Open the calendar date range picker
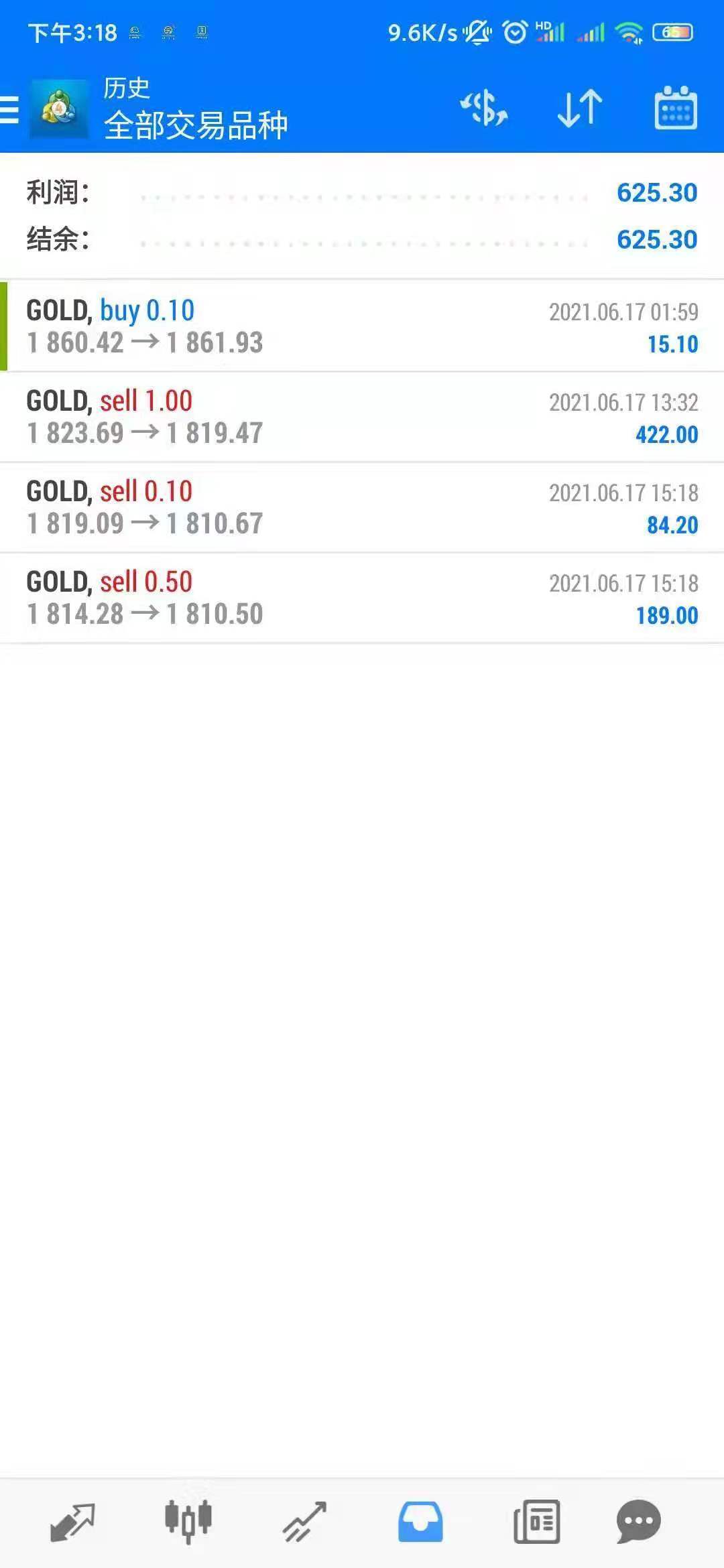This screenshot has height=1568, width=724. click(x=675, y=109)
